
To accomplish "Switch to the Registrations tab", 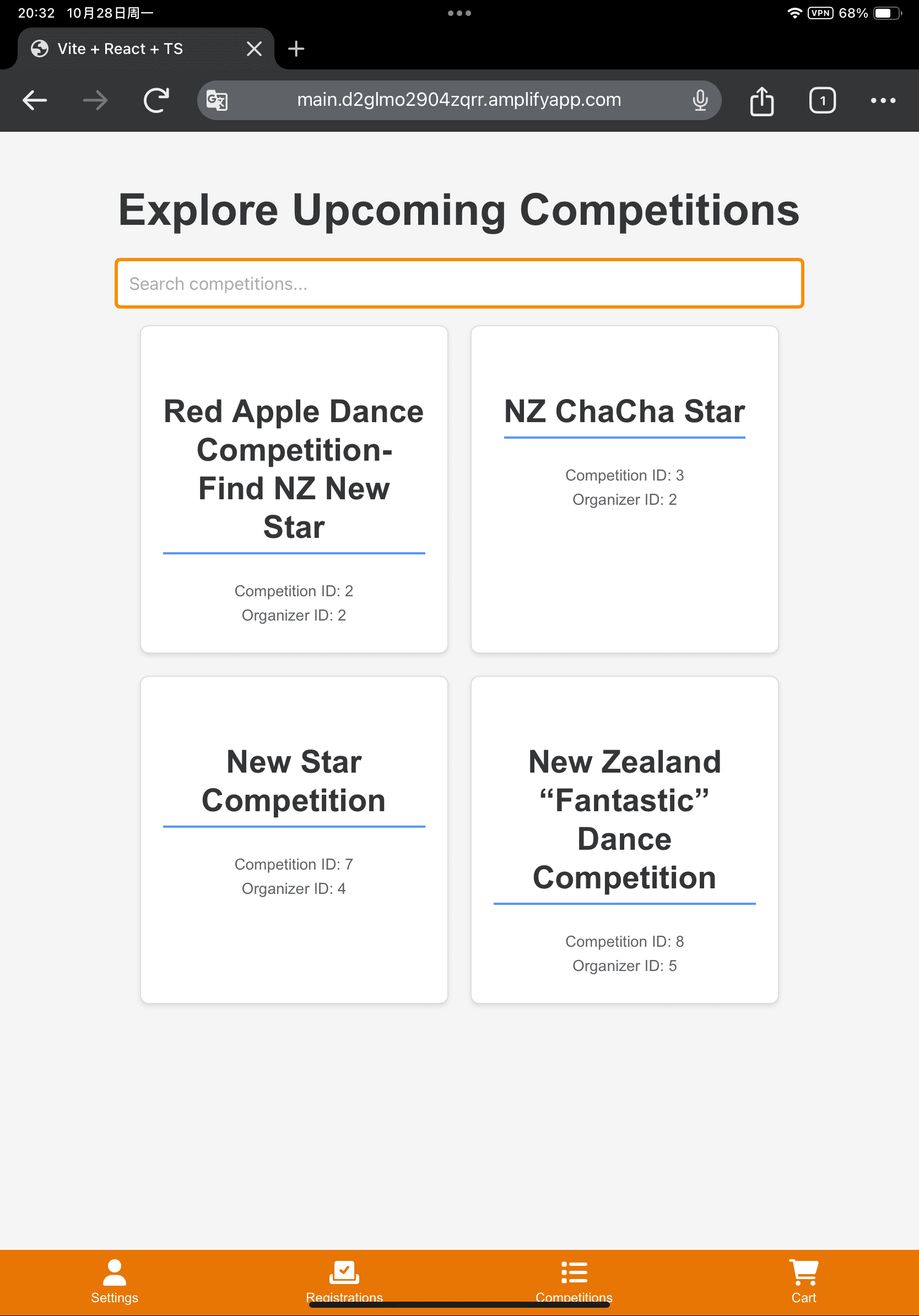I will point(344,1281).
